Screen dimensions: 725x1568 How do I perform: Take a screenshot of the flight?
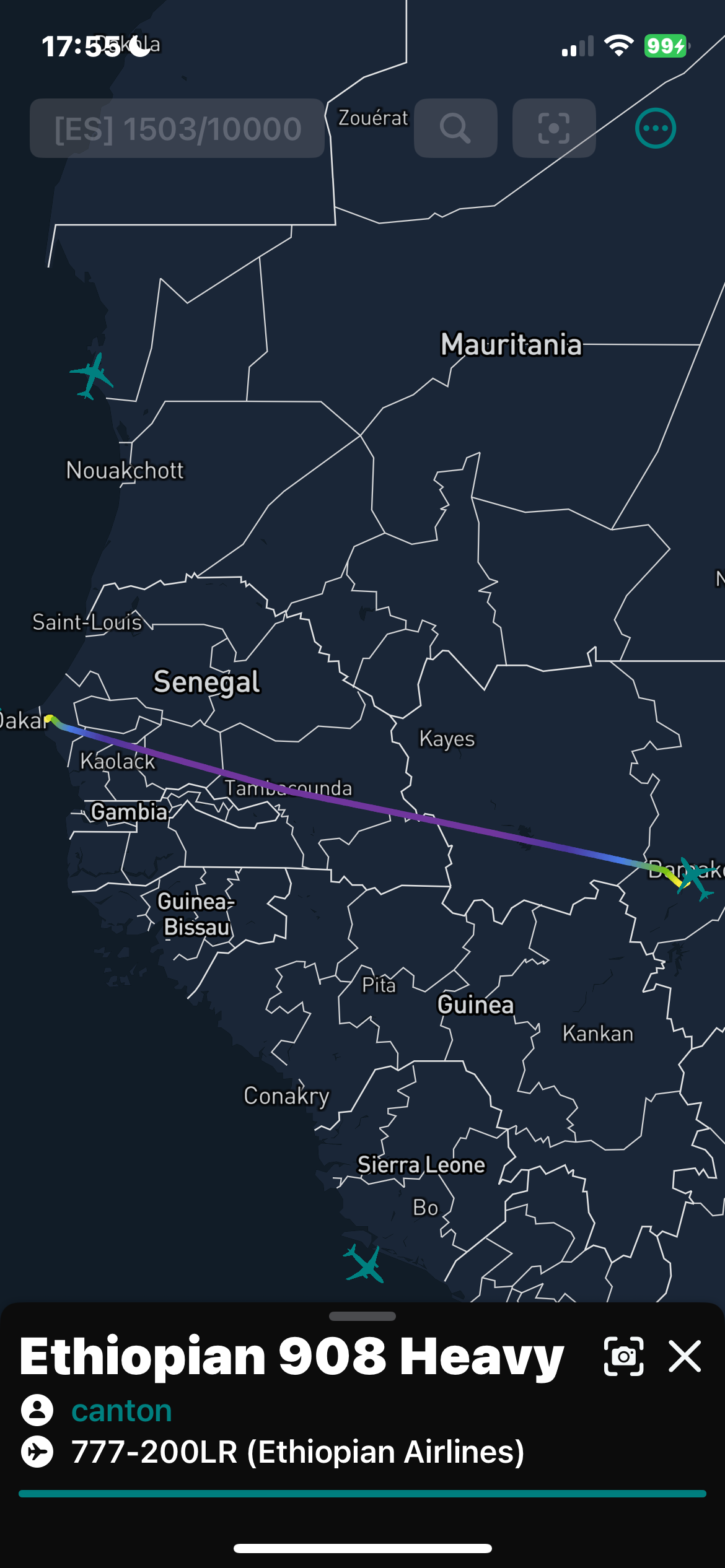coord(623,1356)
